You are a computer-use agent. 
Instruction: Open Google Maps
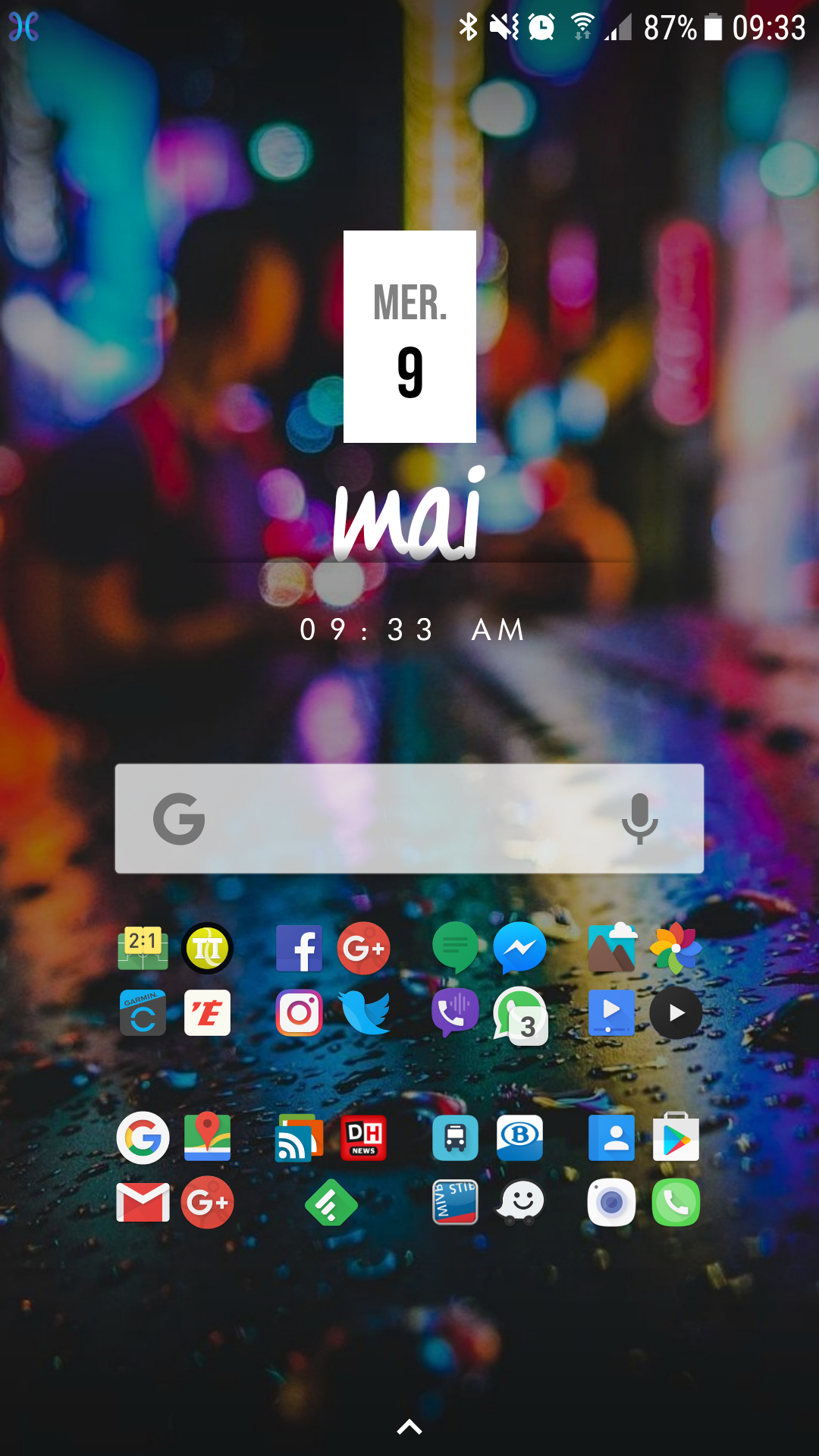tap(207, 1137)
